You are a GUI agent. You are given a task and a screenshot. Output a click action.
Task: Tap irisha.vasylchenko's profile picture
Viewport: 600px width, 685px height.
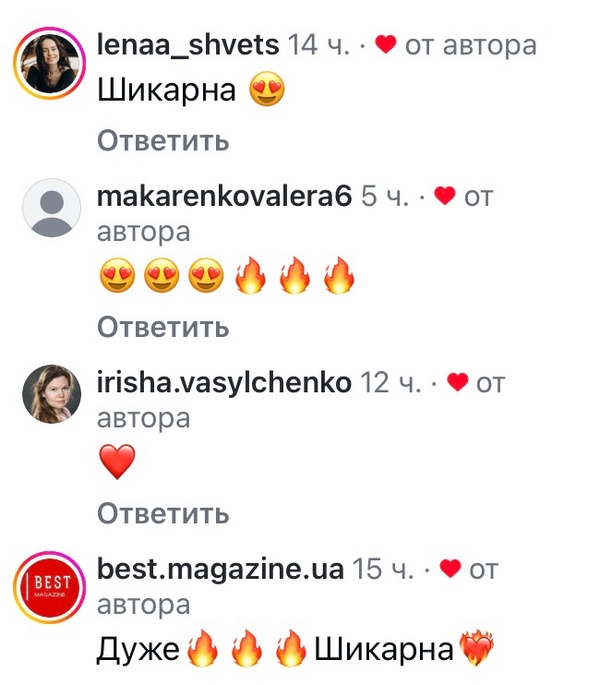click(x=51, y=395)
